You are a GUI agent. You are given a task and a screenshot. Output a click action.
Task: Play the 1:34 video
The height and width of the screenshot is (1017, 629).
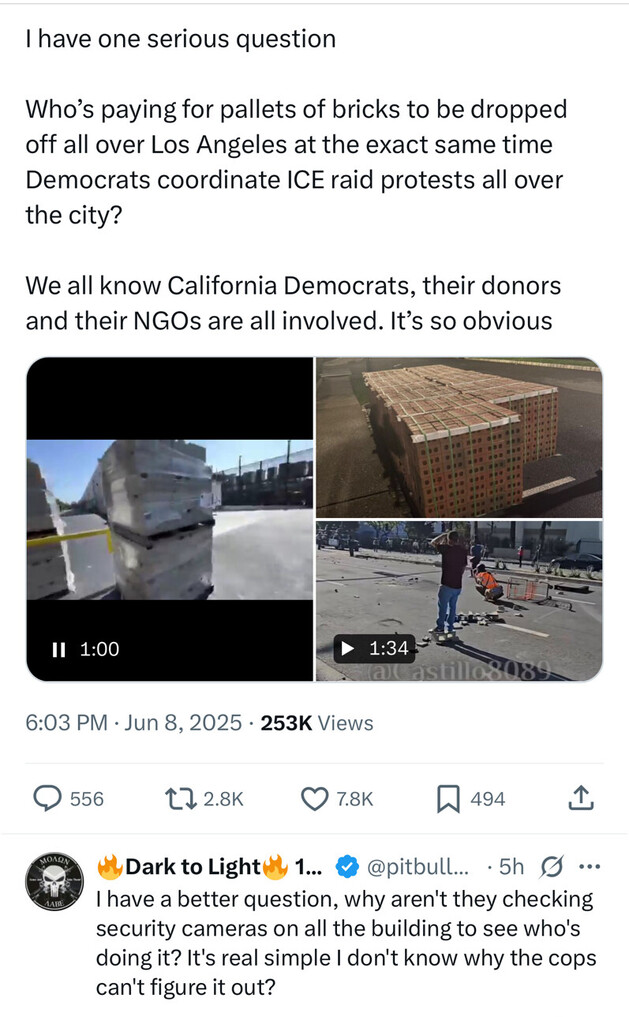(x=348, y=648)
